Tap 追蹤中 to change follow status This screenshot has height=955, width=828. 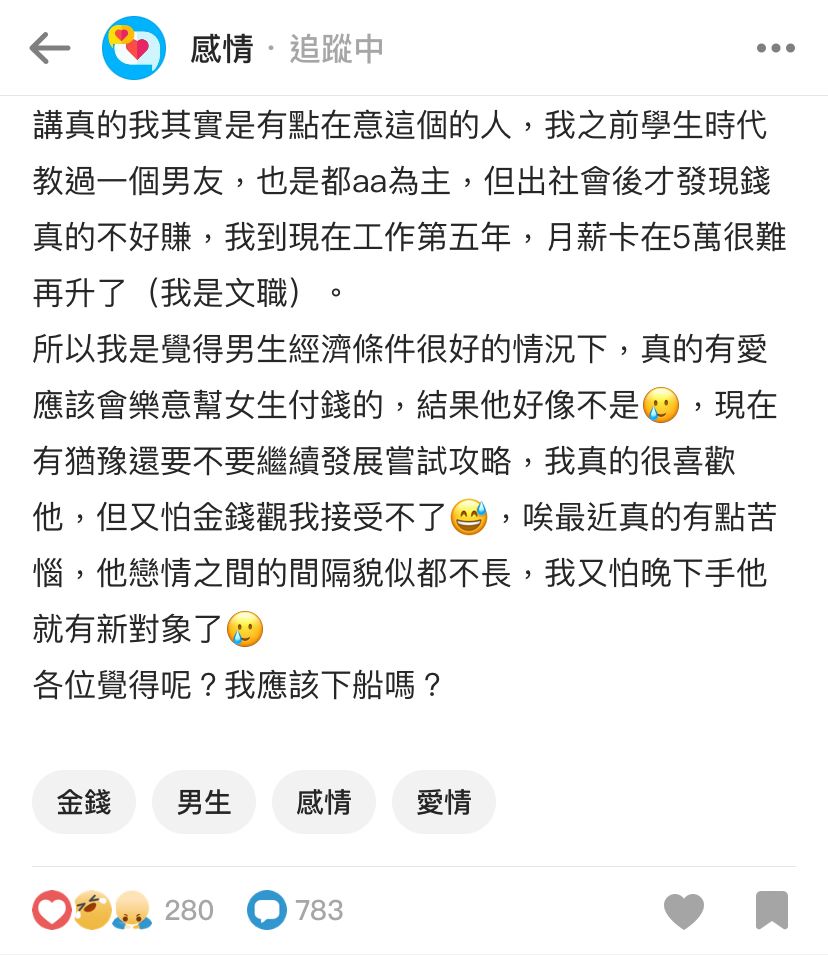click(336, 49)
